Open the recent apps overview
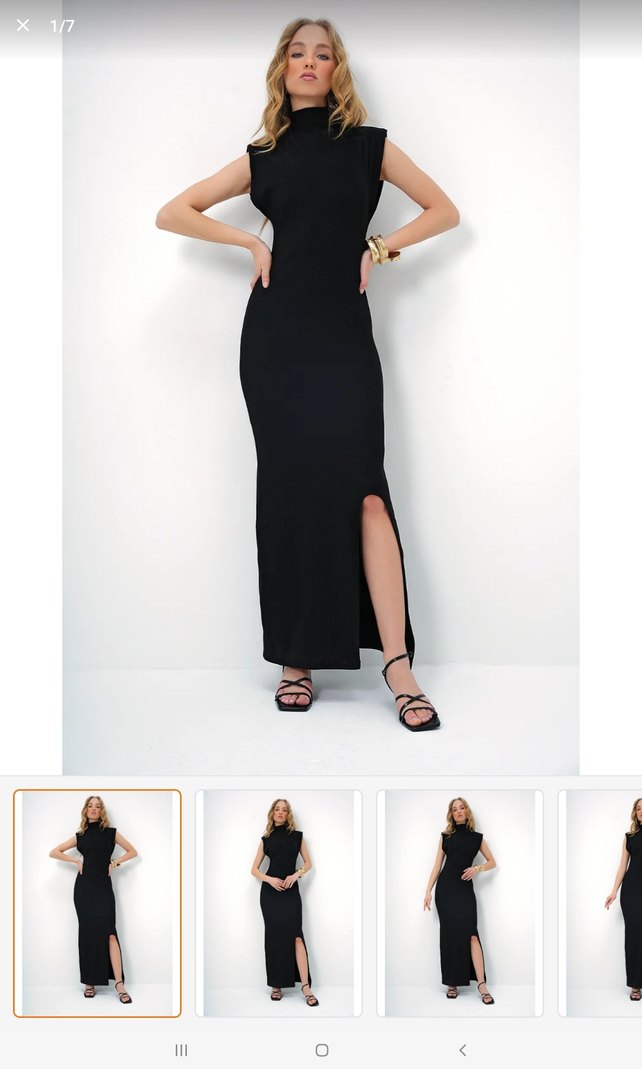 tap(181, 1050)
